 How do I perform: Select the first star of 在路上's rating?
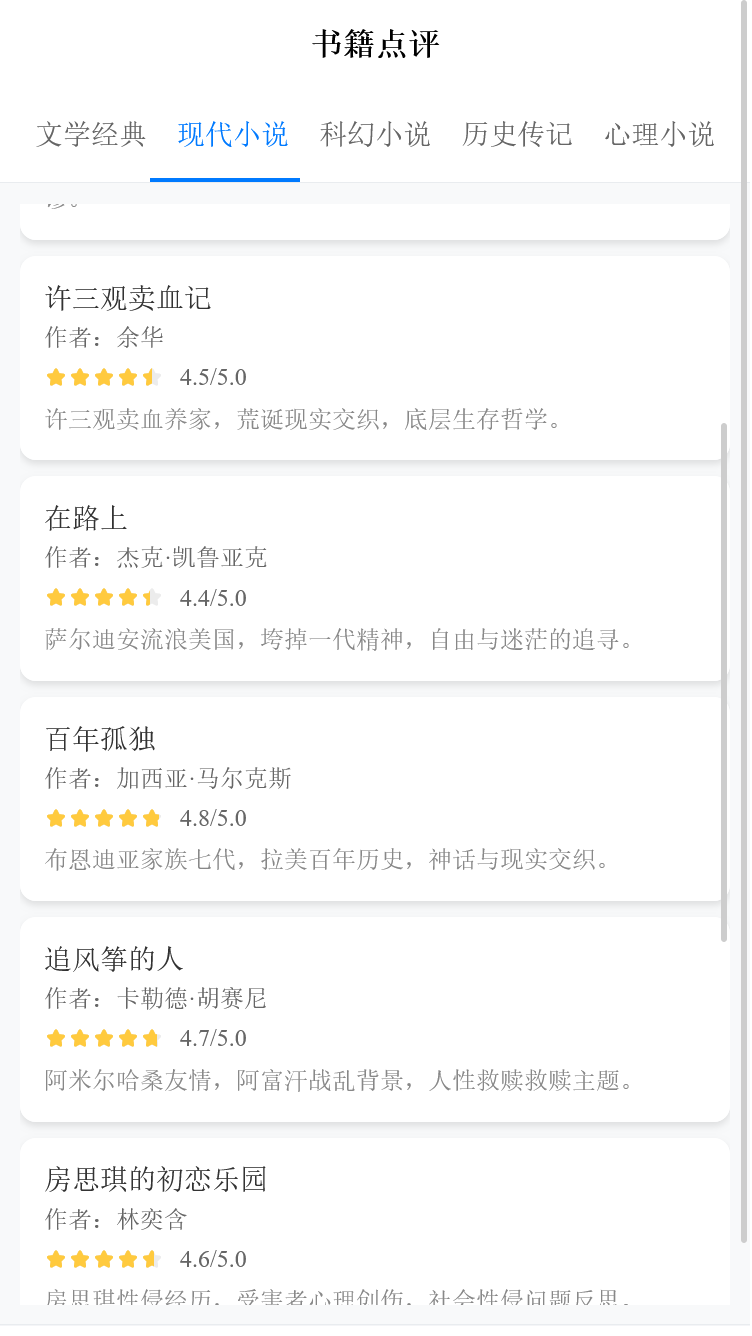point(55,597)
